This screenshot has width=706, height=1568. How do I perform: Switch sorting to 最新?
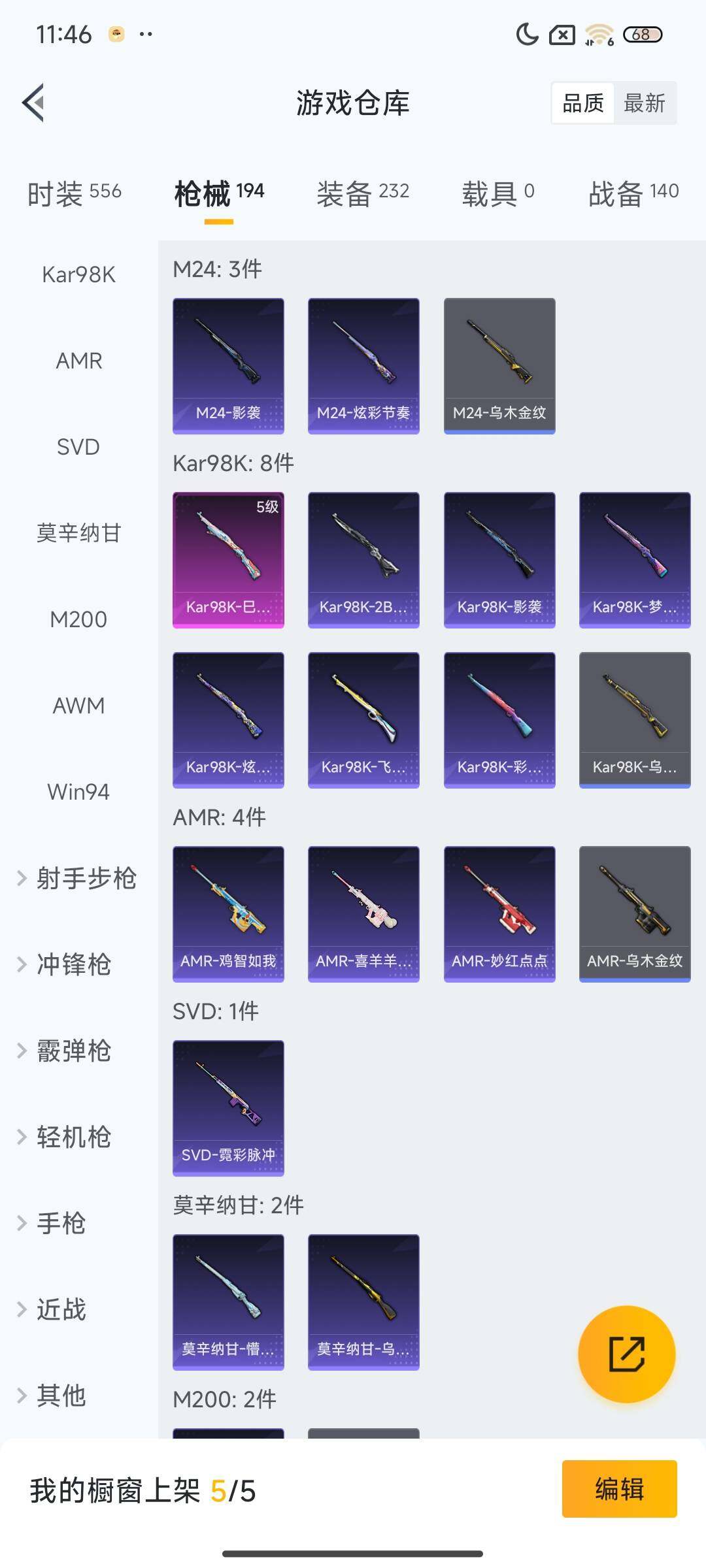645,103
